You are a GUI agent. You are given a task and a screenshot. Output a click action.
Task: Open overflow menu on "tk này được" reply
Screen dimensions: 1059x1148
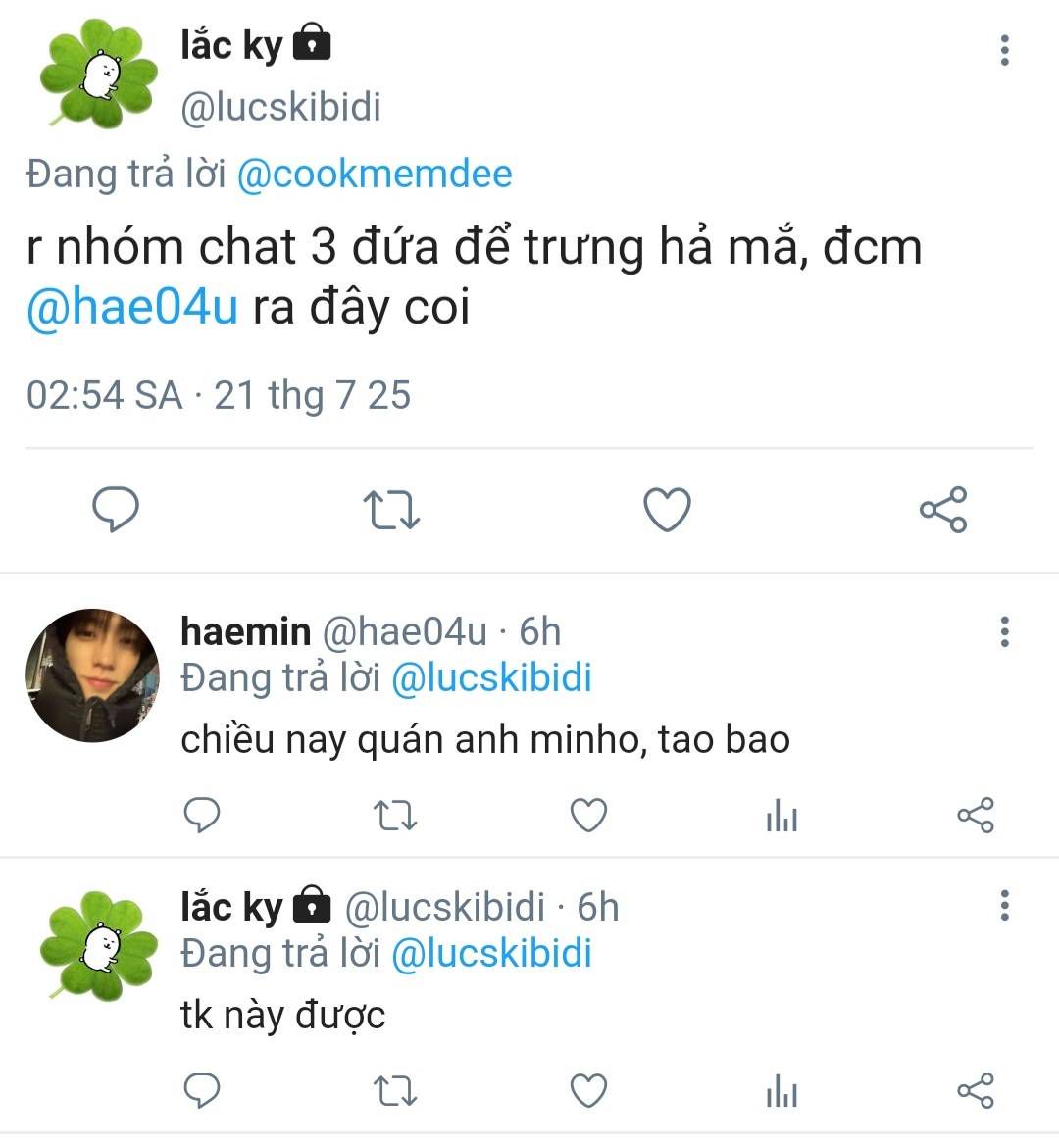point(1004,906)
